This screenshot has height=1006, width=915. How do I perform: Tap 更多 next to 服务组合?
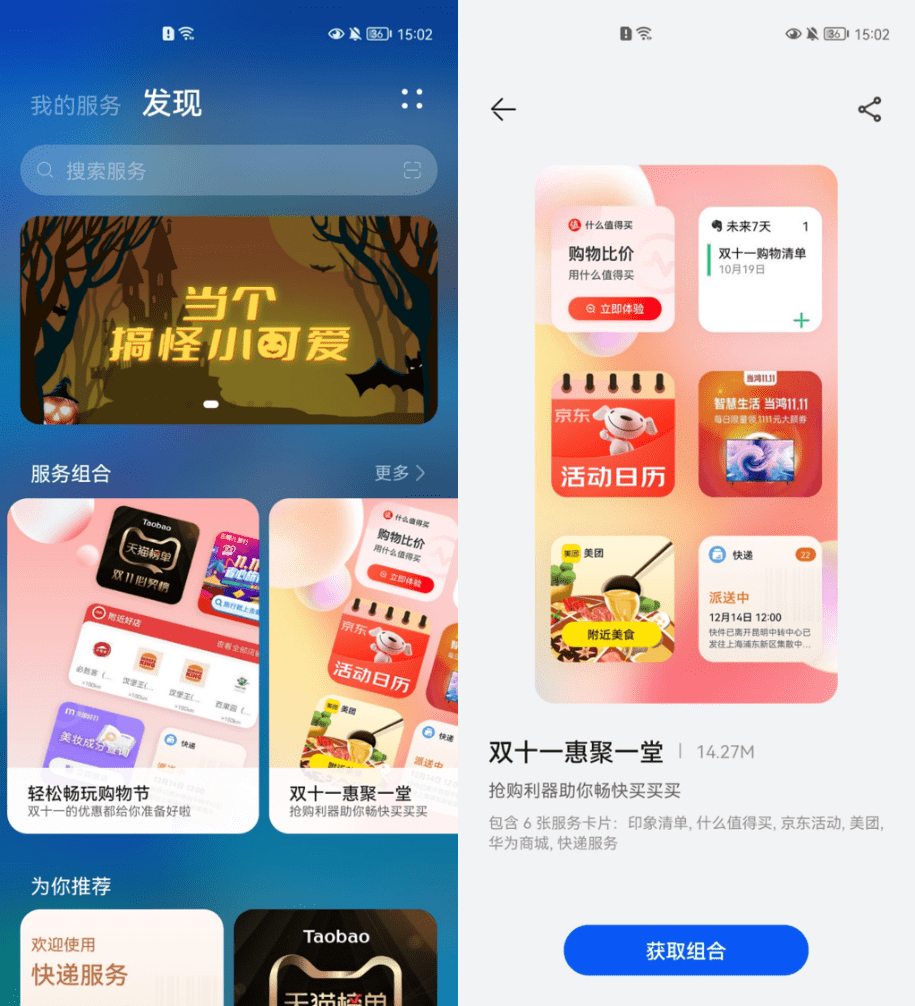399,473
